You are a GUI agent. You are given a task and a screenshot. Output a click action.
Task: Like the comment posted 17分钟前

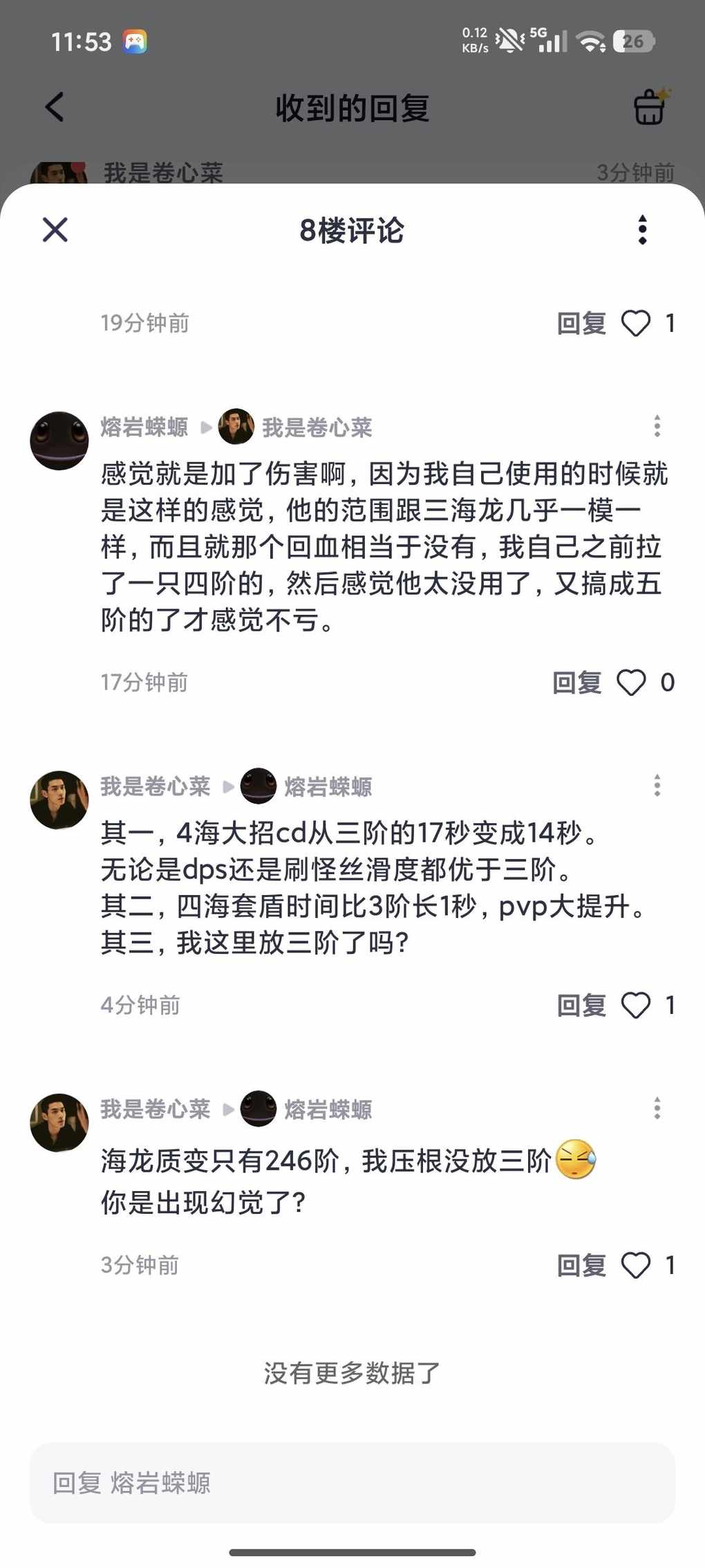631,683
